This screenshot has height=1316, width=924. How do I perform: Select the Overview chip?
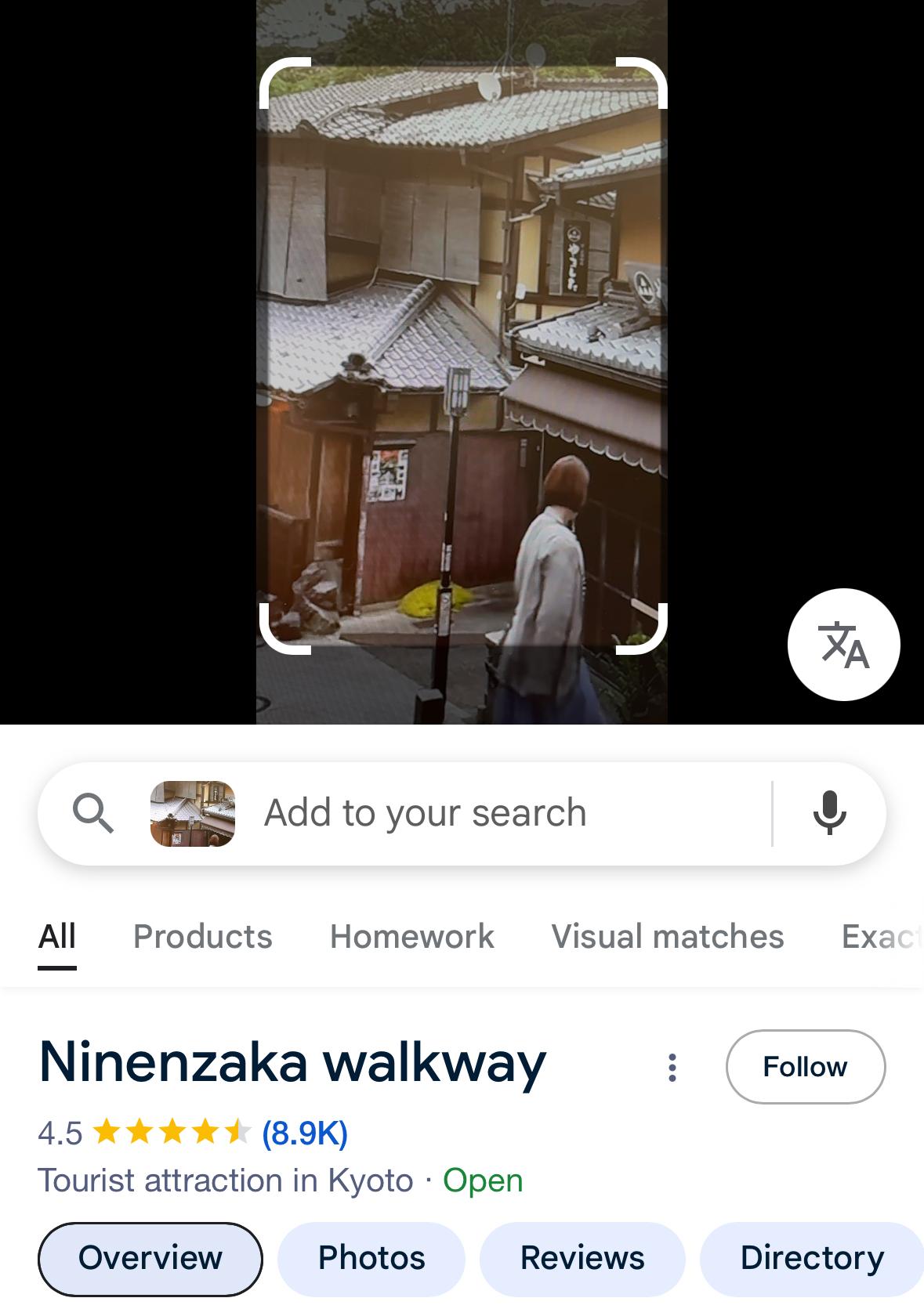tap(150, 1259)
